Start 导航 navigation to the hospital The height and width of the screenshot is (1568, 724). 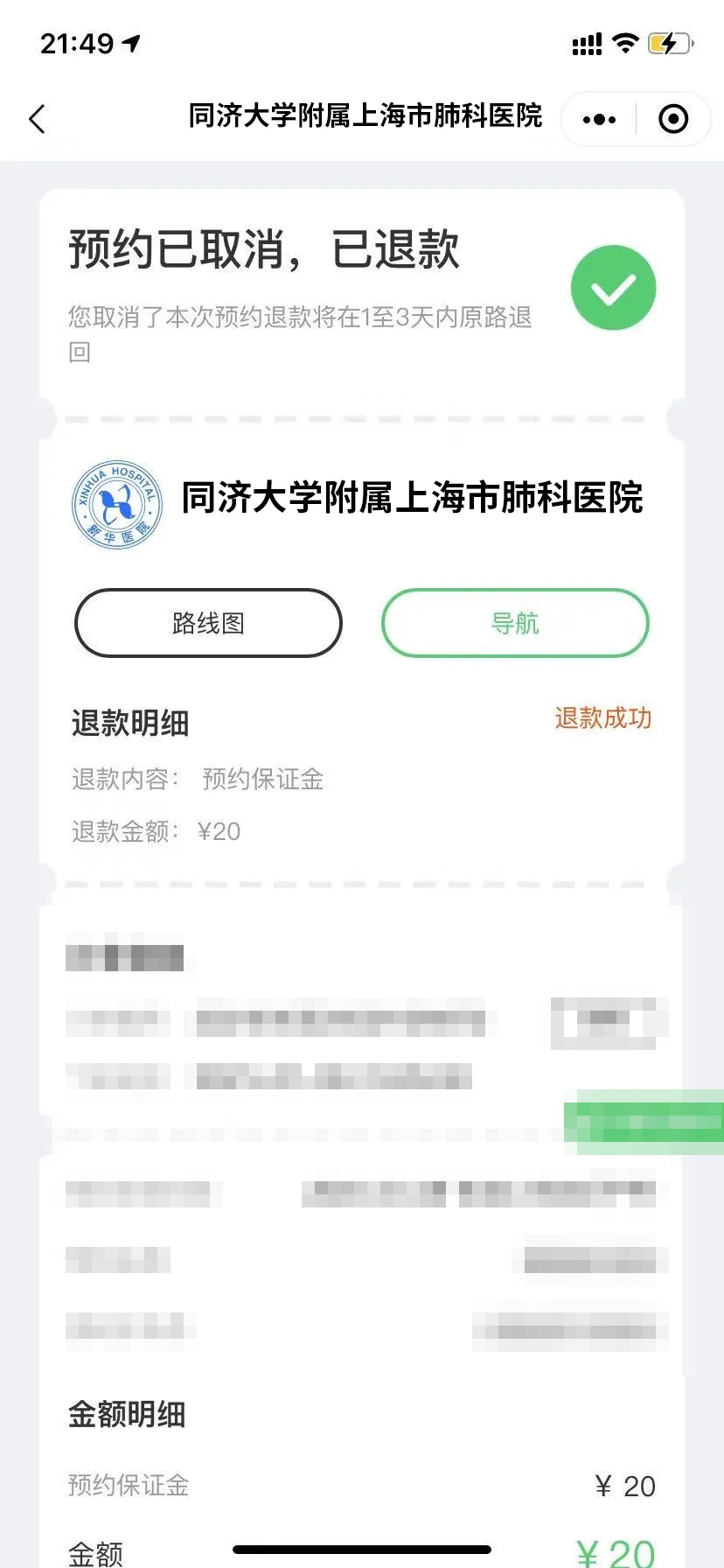pyautogui.click(x=515, y=623)
